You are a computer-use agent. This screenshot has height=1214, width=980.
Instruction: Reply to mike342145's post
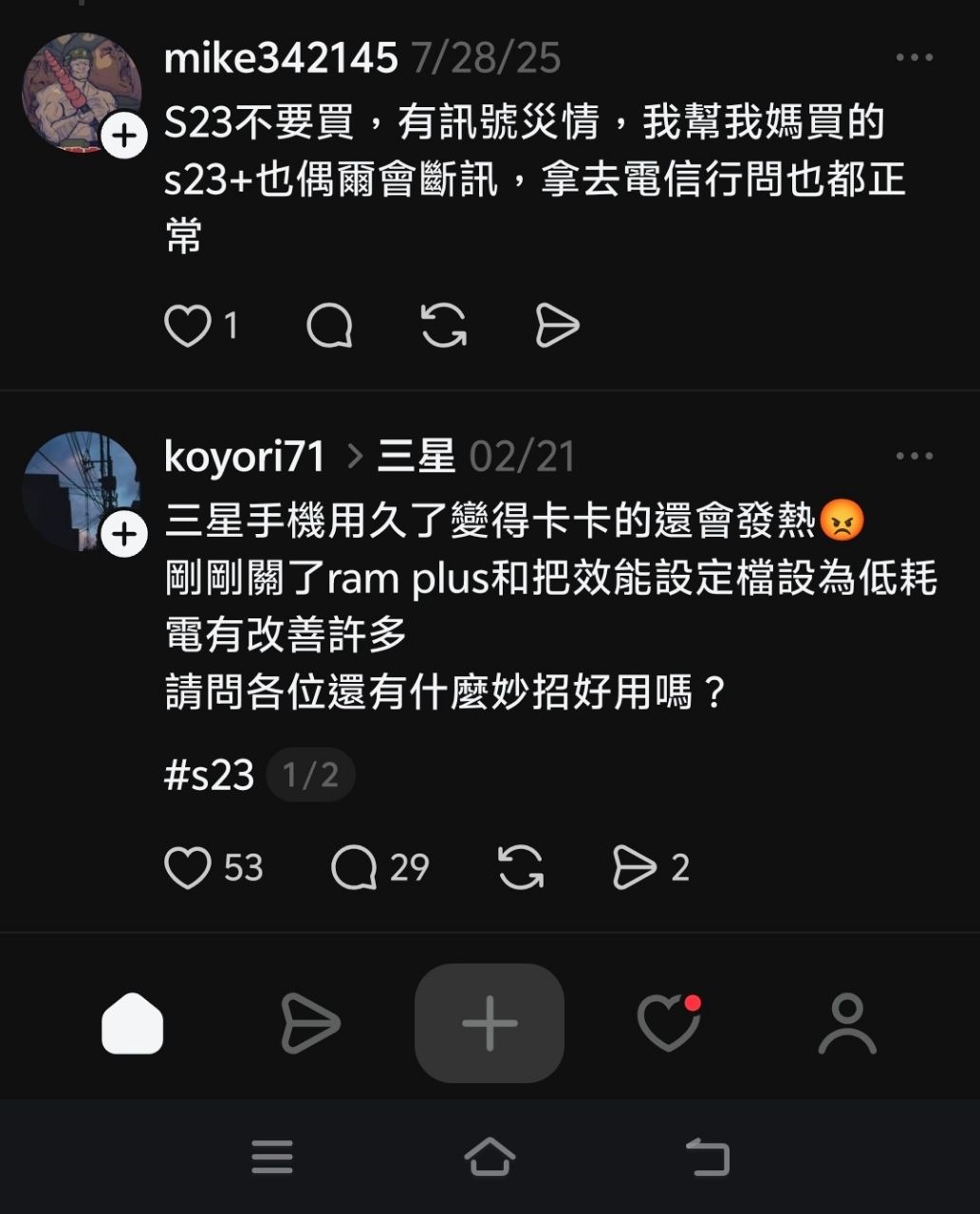(x=329, y=326)
